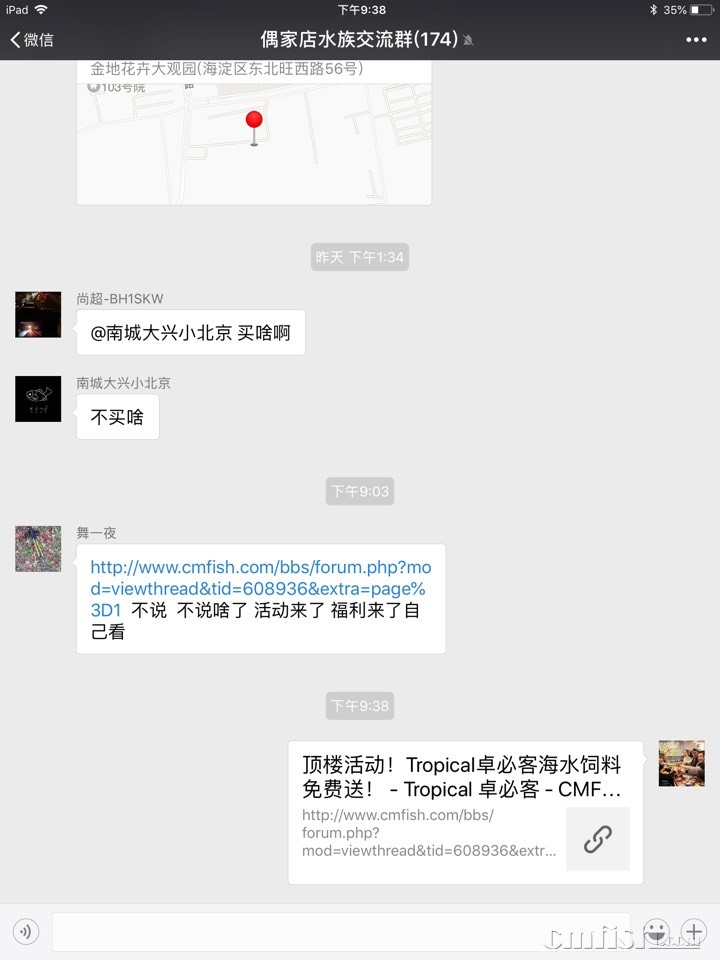Viewport: 720px width, 960px height.
Task: Open the plus attachment menu
Action: coord(694,932)
